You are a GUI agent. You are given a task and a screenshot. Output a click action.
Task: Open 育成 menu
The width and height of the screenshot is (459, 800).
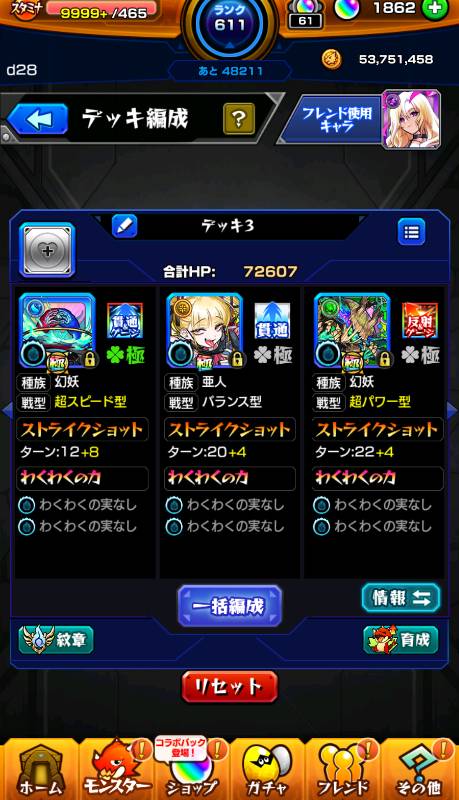coord(401,640)
